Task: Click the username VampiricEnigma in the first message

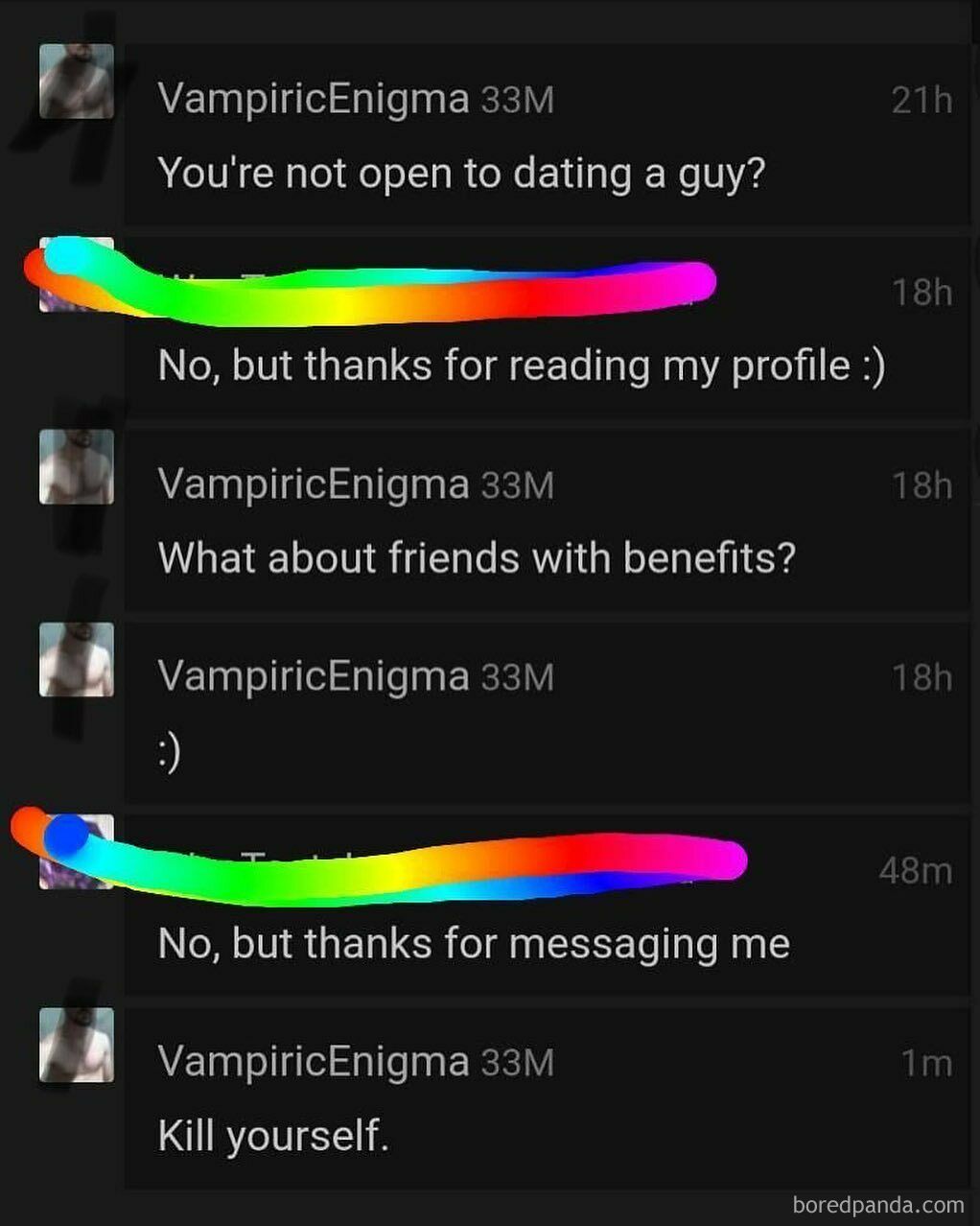Action: coord(316,97)
